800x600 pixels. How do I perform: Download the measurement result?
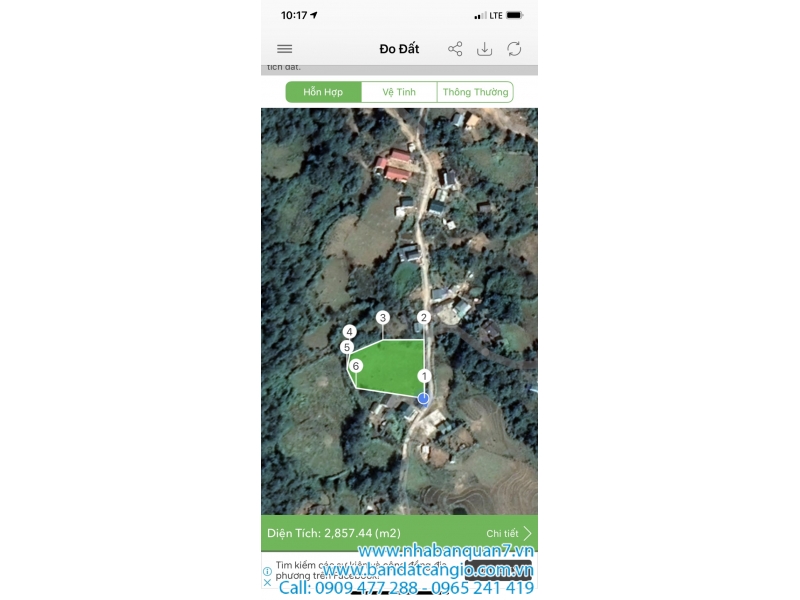point(484,49)
